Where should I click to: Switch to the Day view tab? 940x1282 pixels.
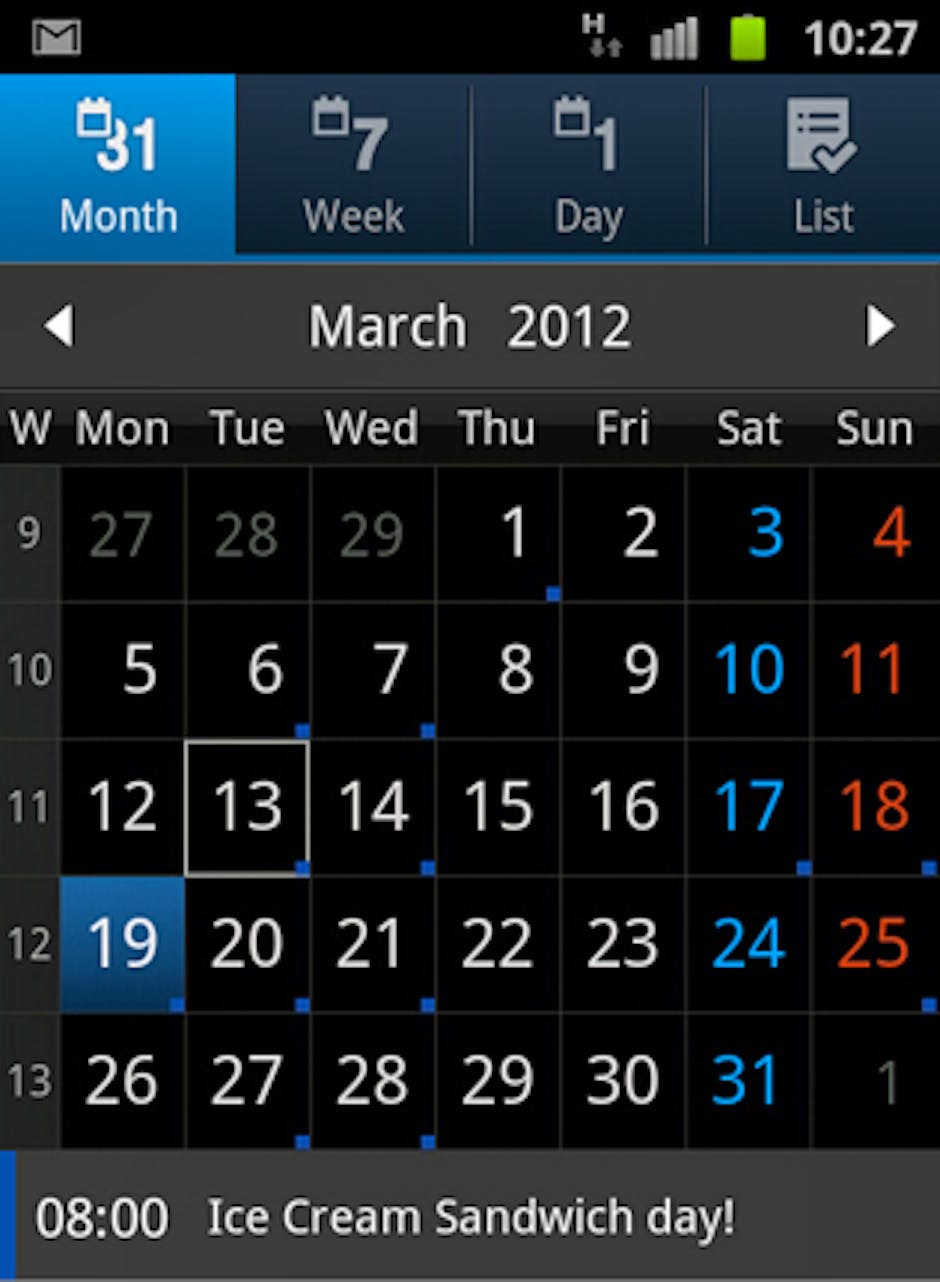tap(588, 165)
